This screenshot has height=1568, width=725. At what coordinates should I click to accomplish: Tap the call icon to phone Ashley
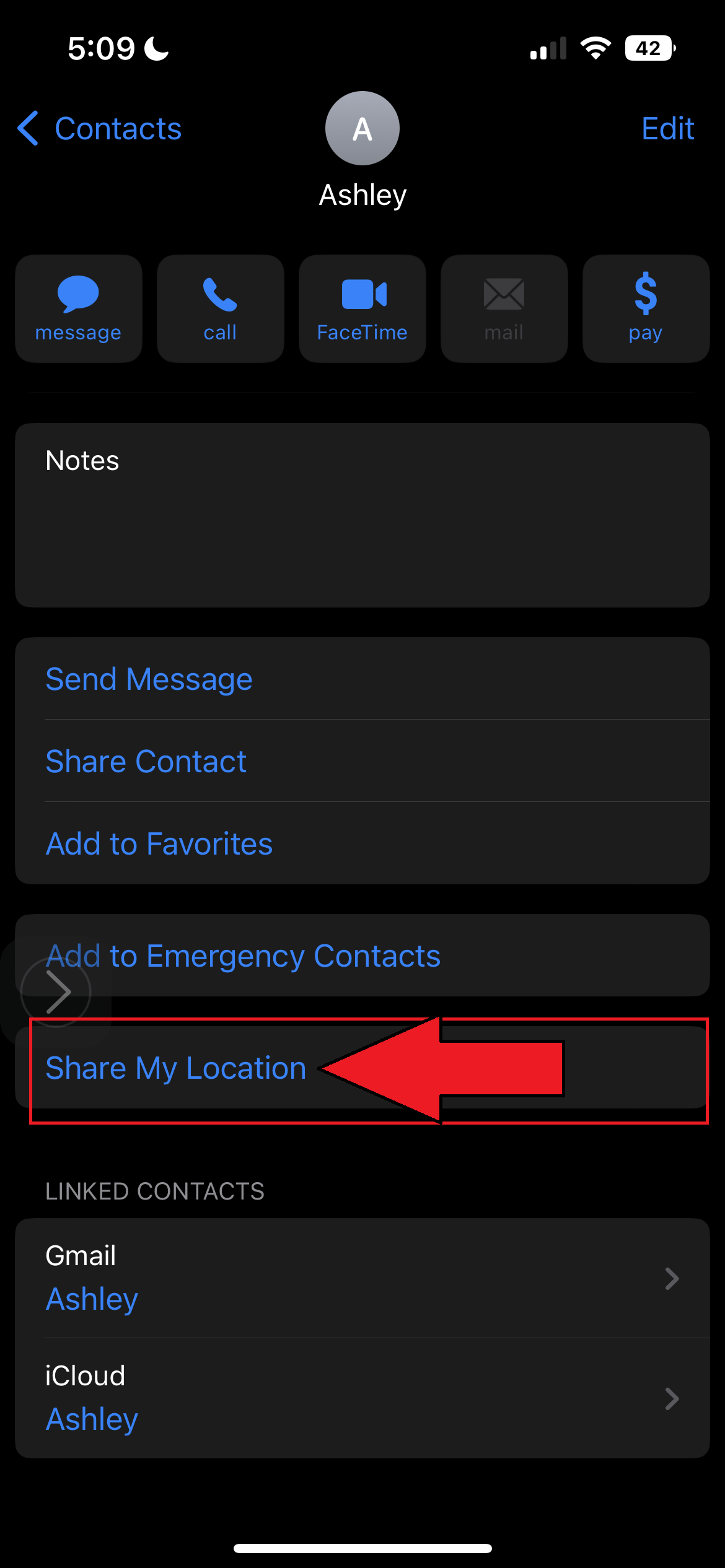point(220,308)
